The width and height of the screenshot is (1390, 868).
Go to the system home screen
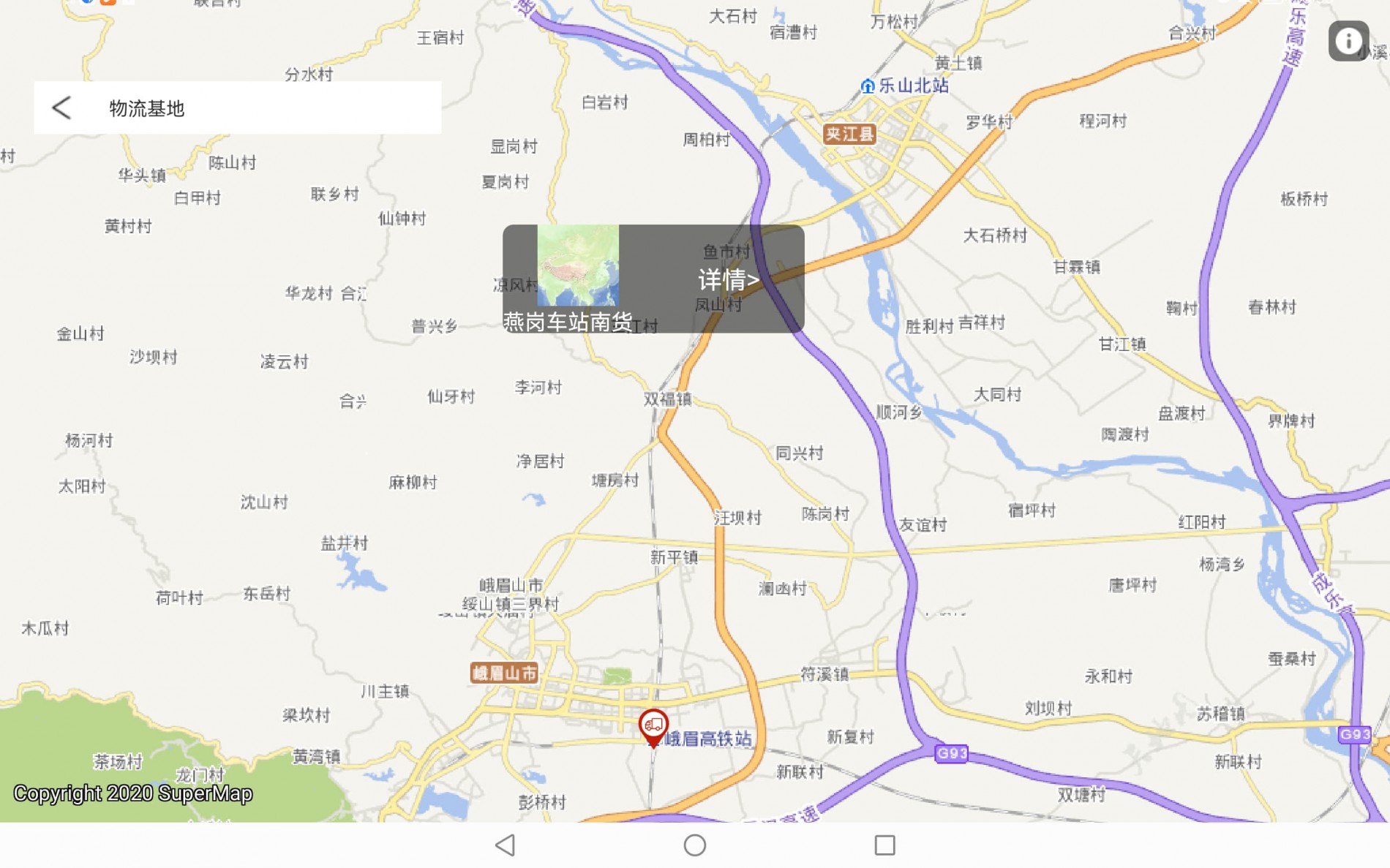[x=694, y=845]
